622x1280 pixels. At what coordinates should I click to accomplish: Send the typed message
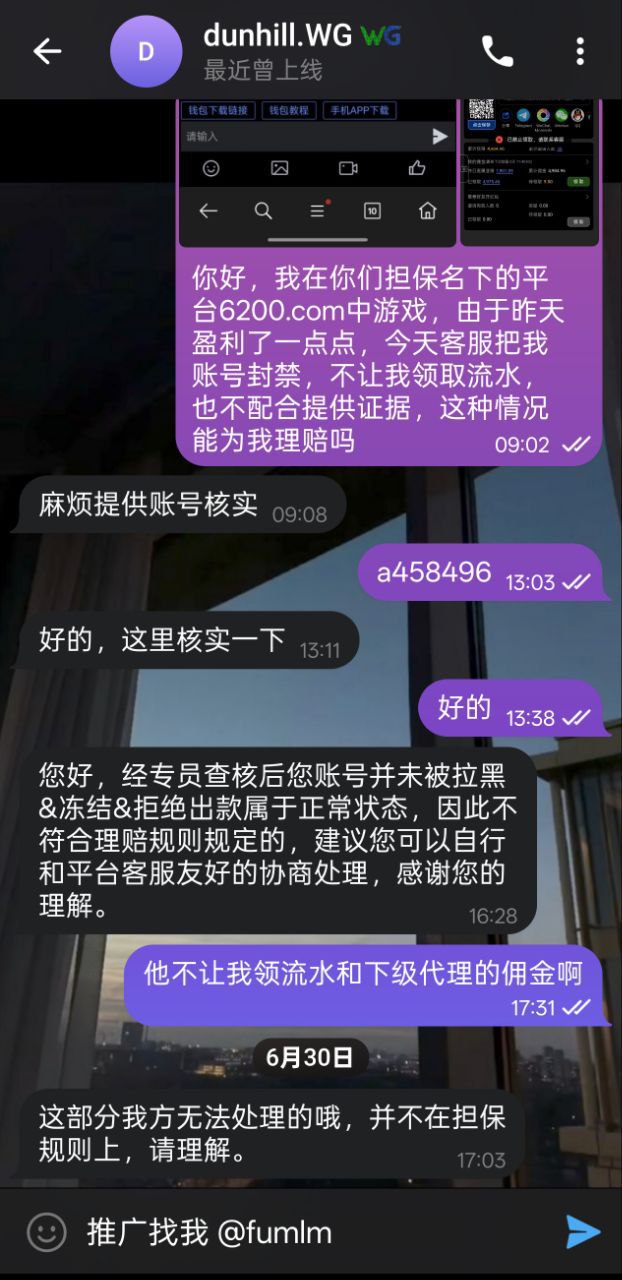tap(583, 1232)
